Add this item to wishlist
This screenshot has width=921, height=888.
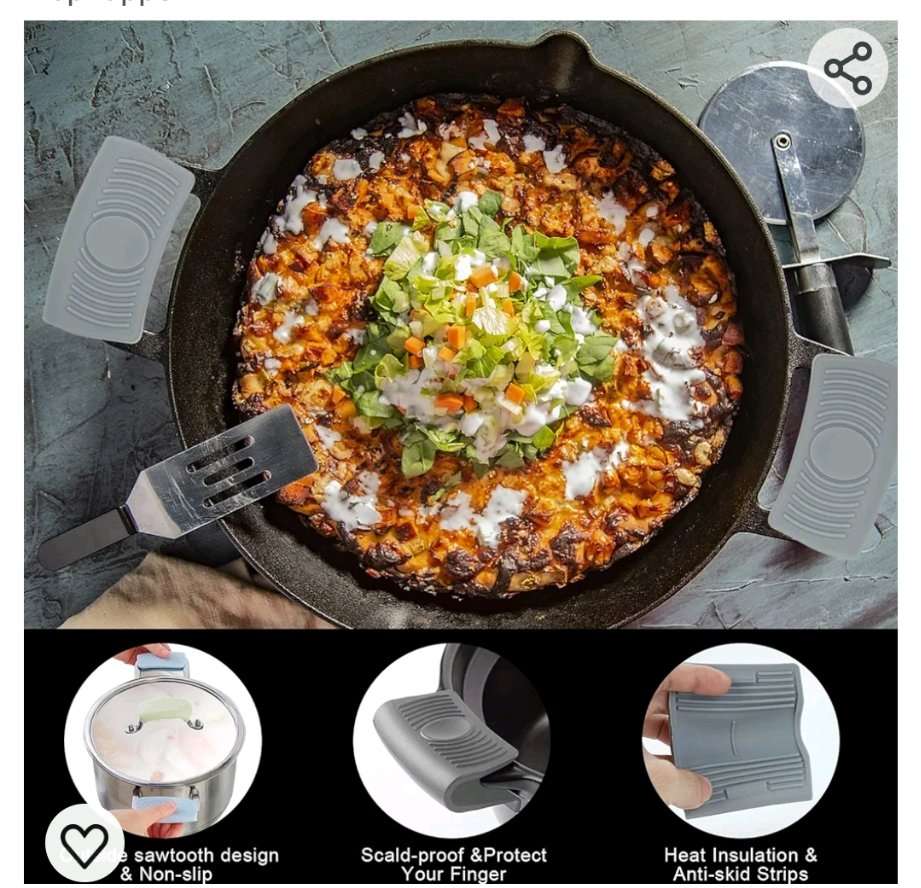point(85,845)
